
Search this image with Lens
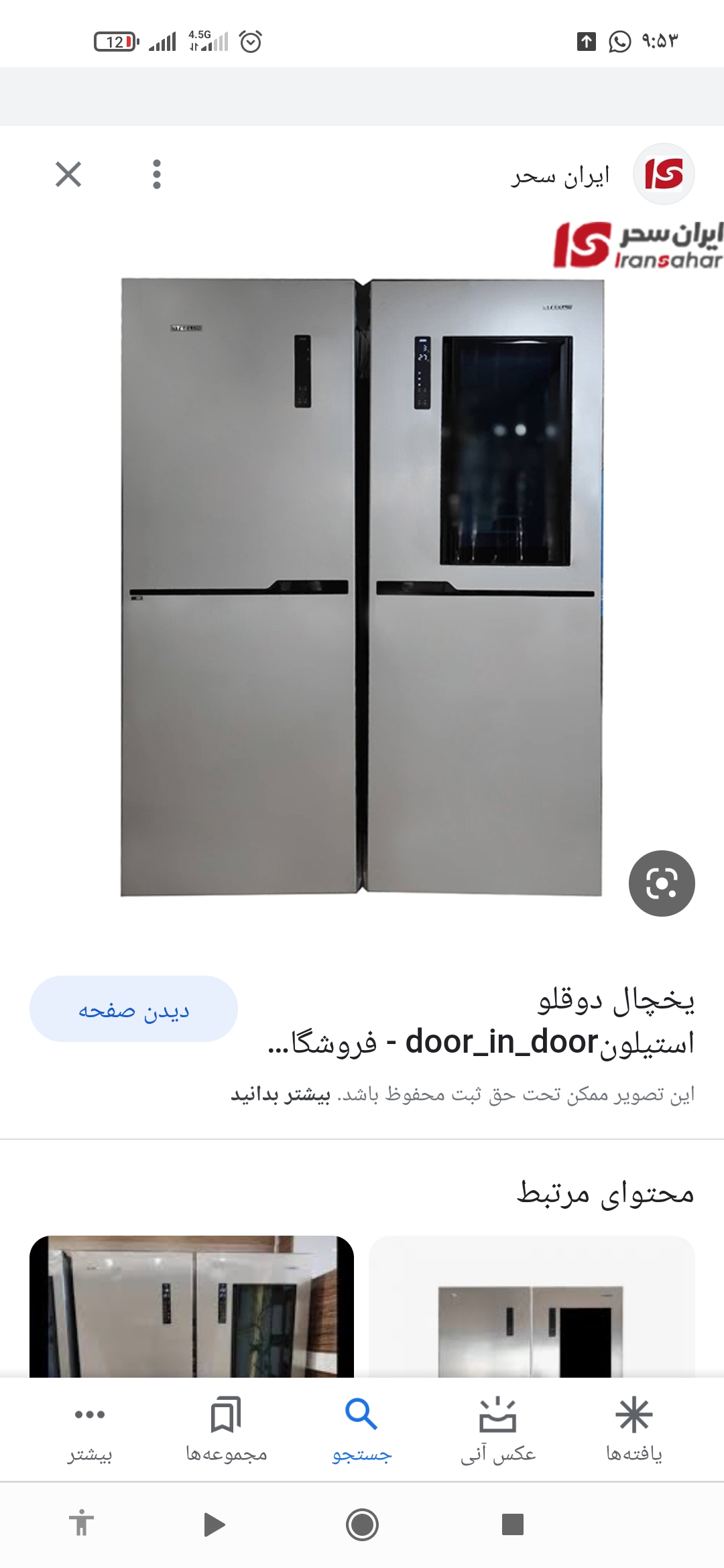point(662,883)
